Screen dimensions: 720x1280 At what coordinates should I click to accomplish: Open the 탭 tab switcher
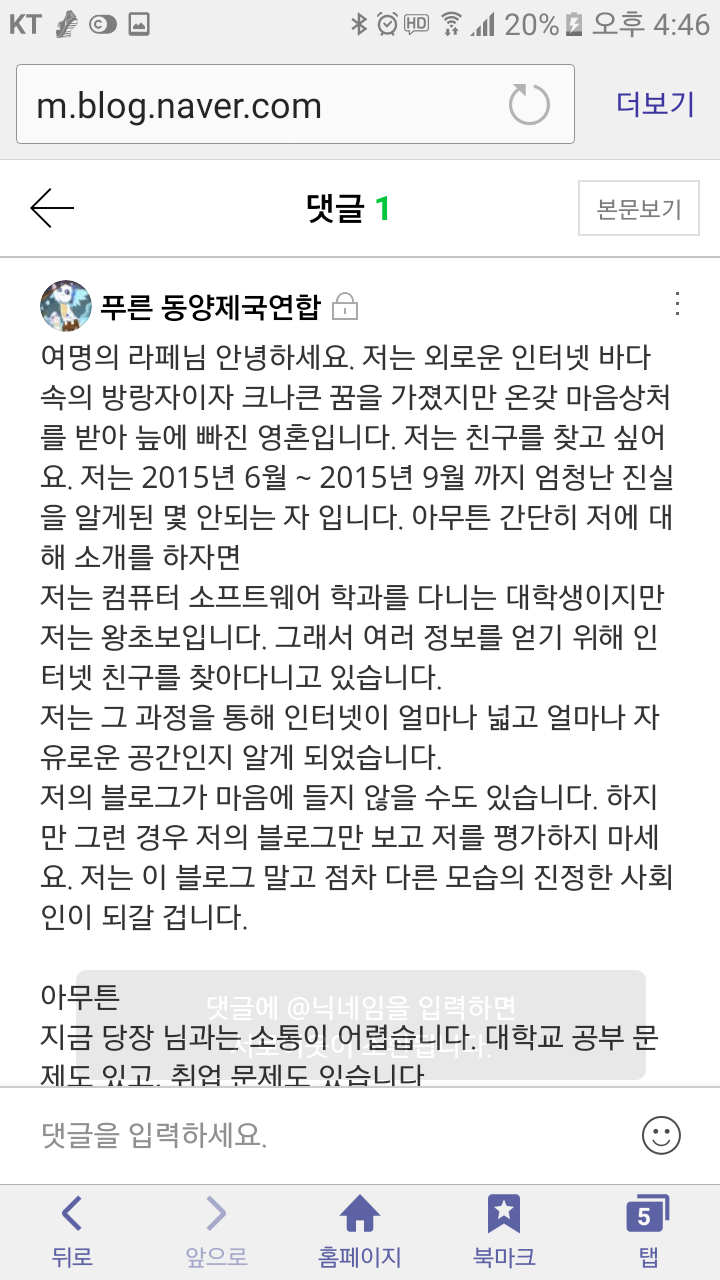click(x=648, y=1231)
